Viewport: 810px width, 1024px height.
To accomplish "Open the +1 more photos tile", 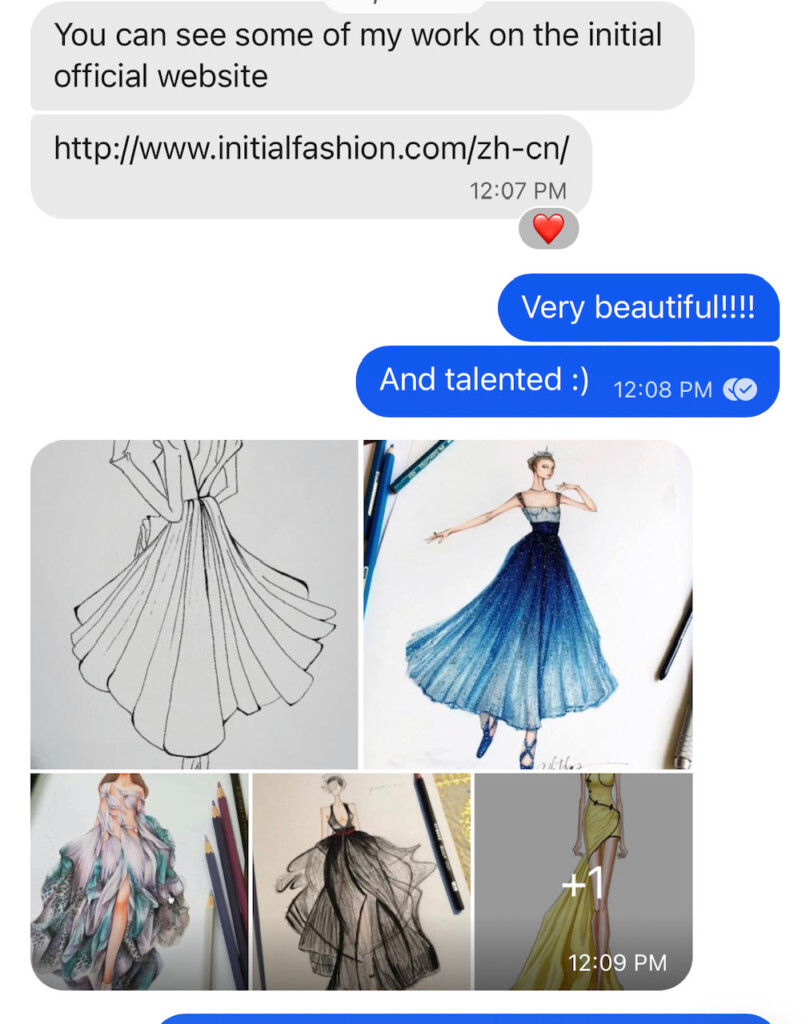I will 583,881.
